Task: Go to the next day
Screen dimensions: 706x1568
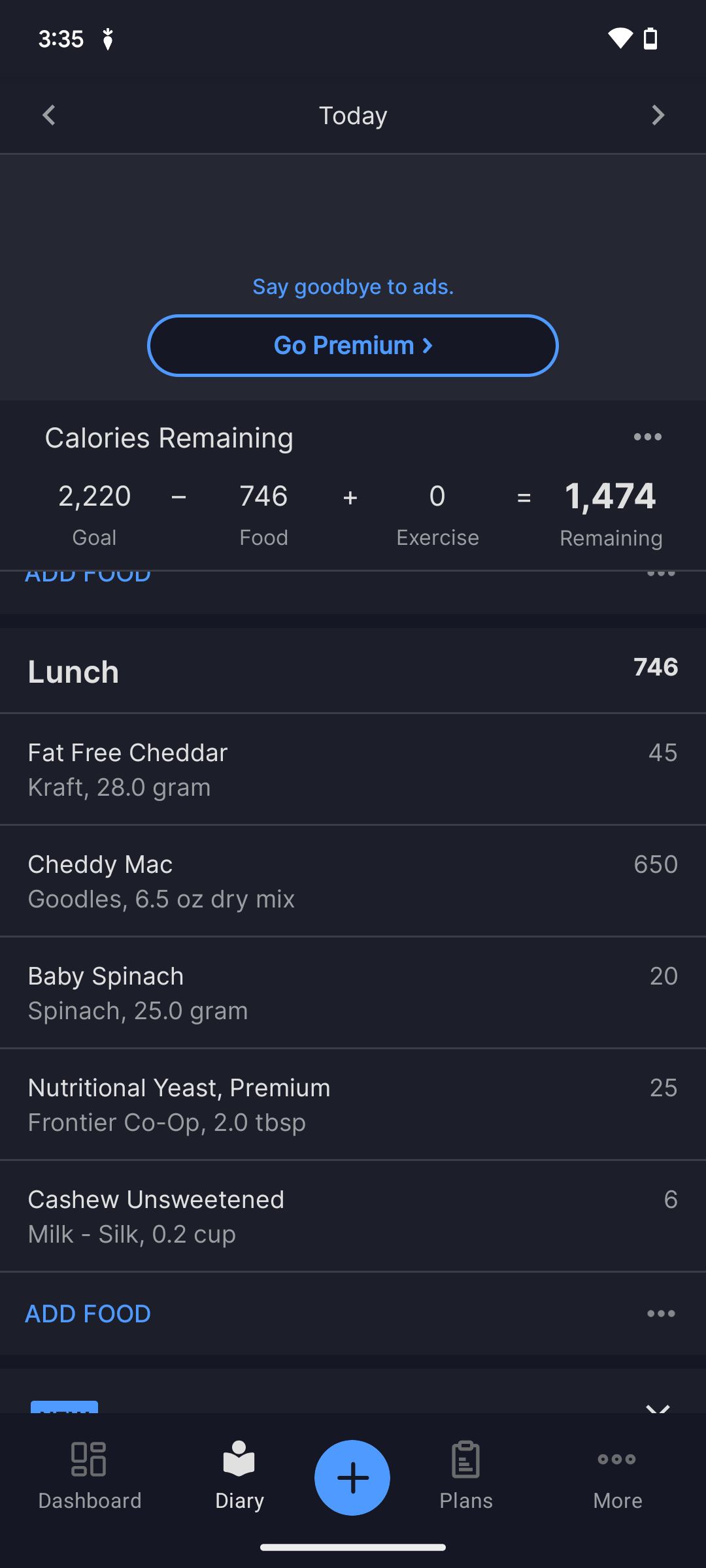Action: (658, 115)
